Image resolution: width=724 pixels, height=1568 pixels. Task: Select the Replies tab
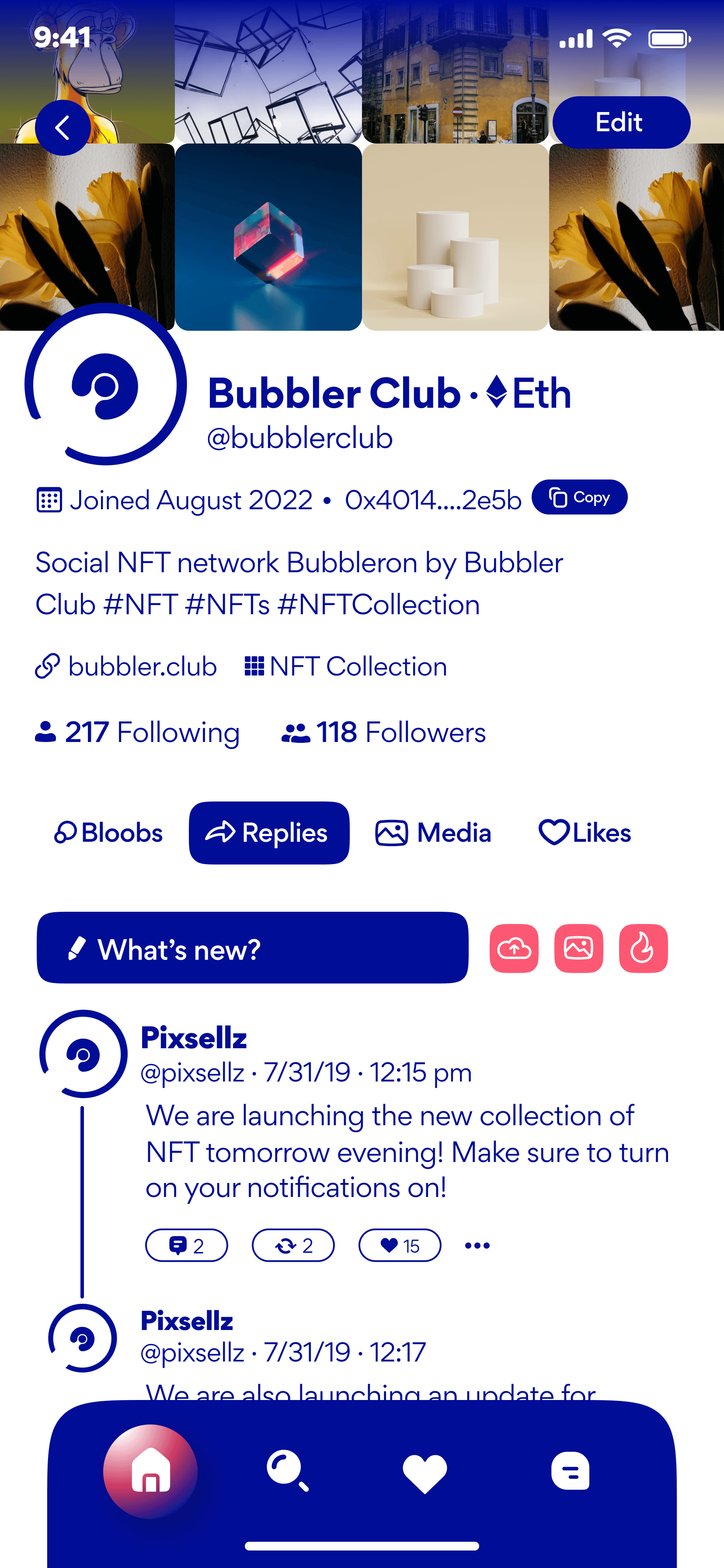[x=269, y=833]
